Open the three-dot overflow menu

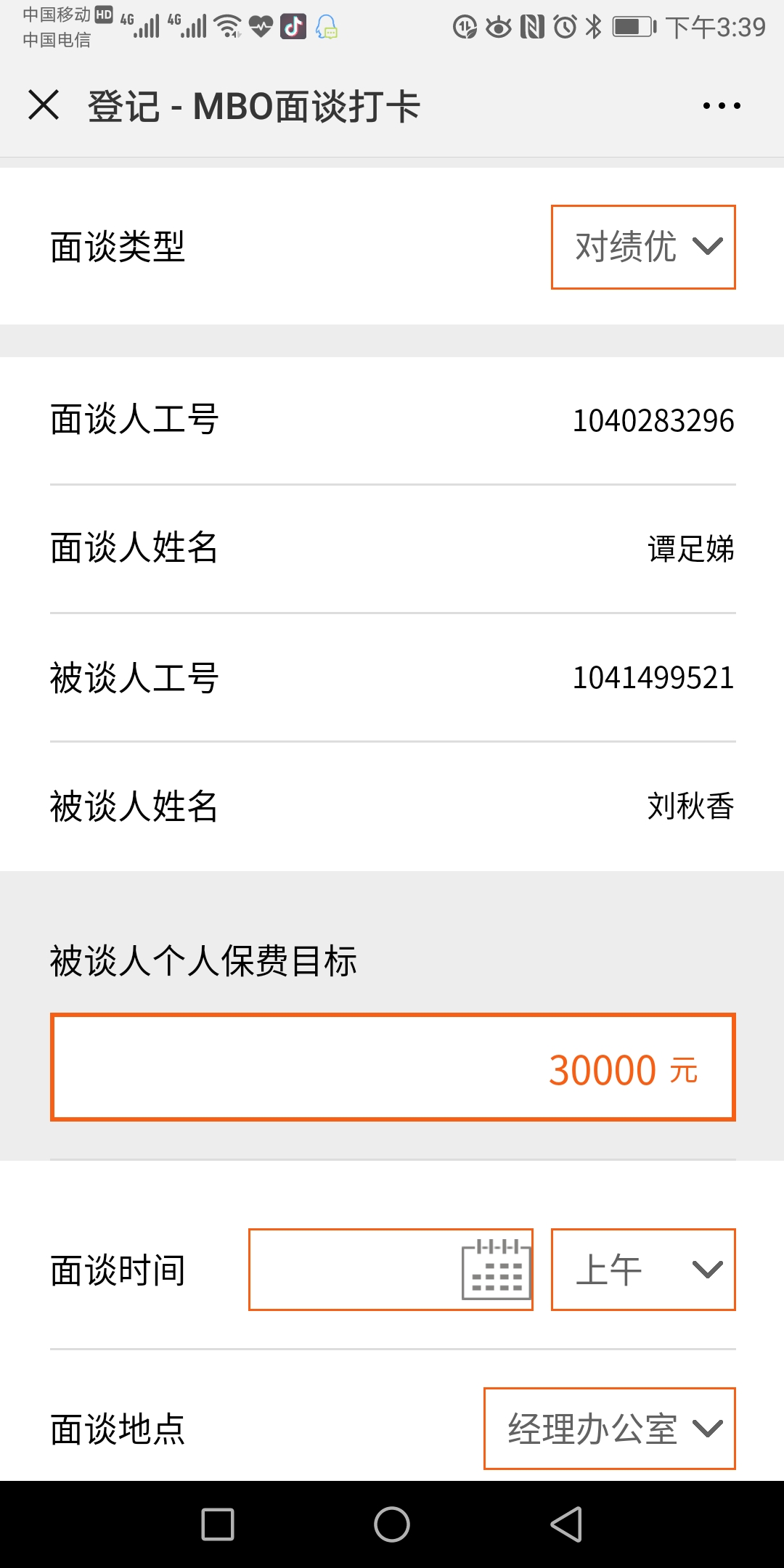[x=722, y=106]
